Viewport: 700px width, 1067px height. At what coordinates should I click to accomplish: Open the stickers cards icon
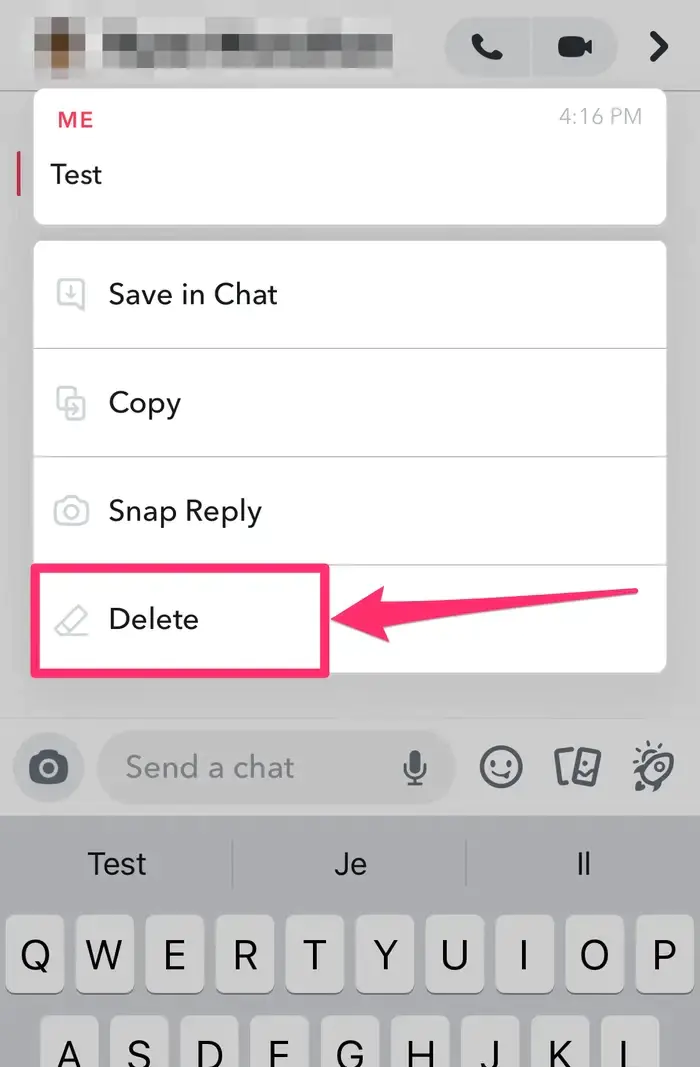[578, 768]
